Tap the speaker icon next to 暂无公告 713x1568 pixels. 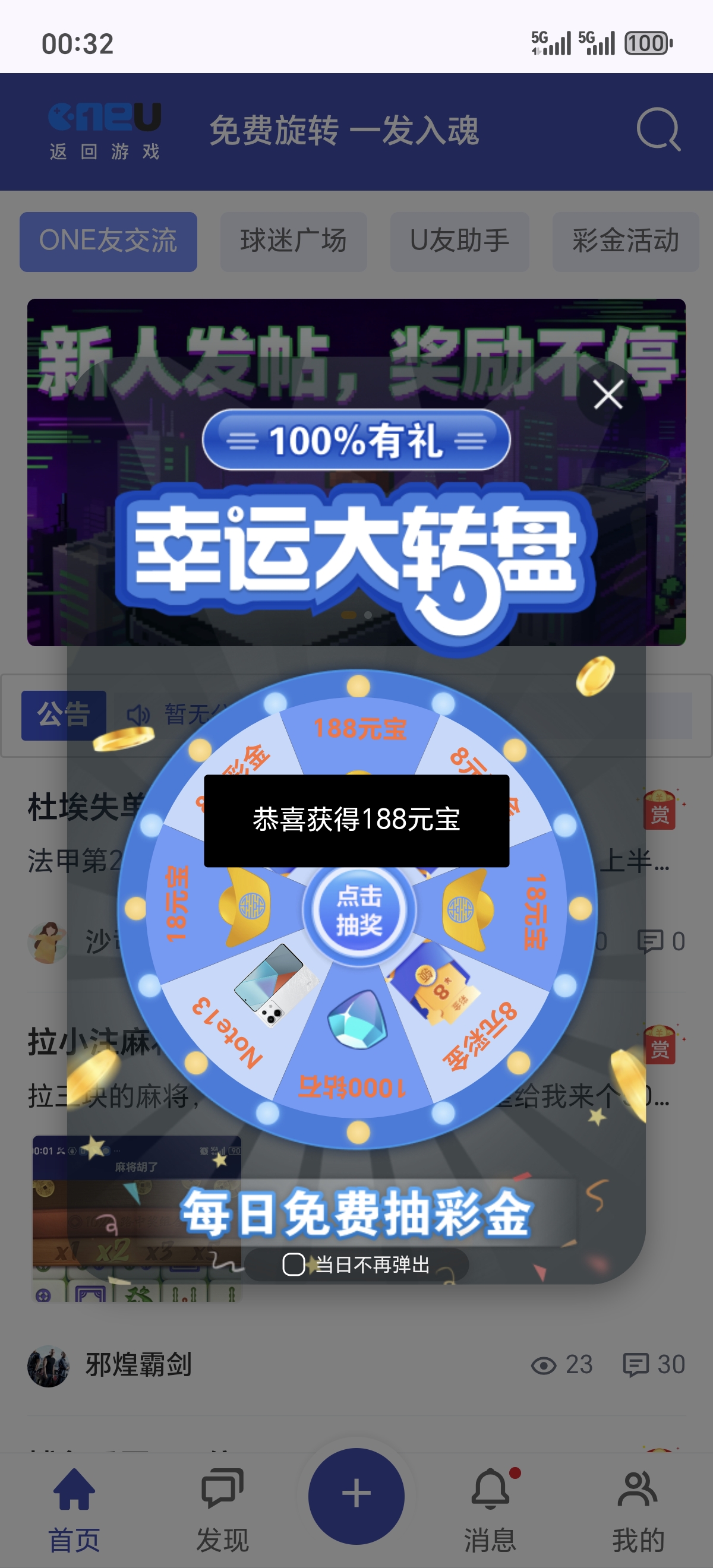[139, 713]
